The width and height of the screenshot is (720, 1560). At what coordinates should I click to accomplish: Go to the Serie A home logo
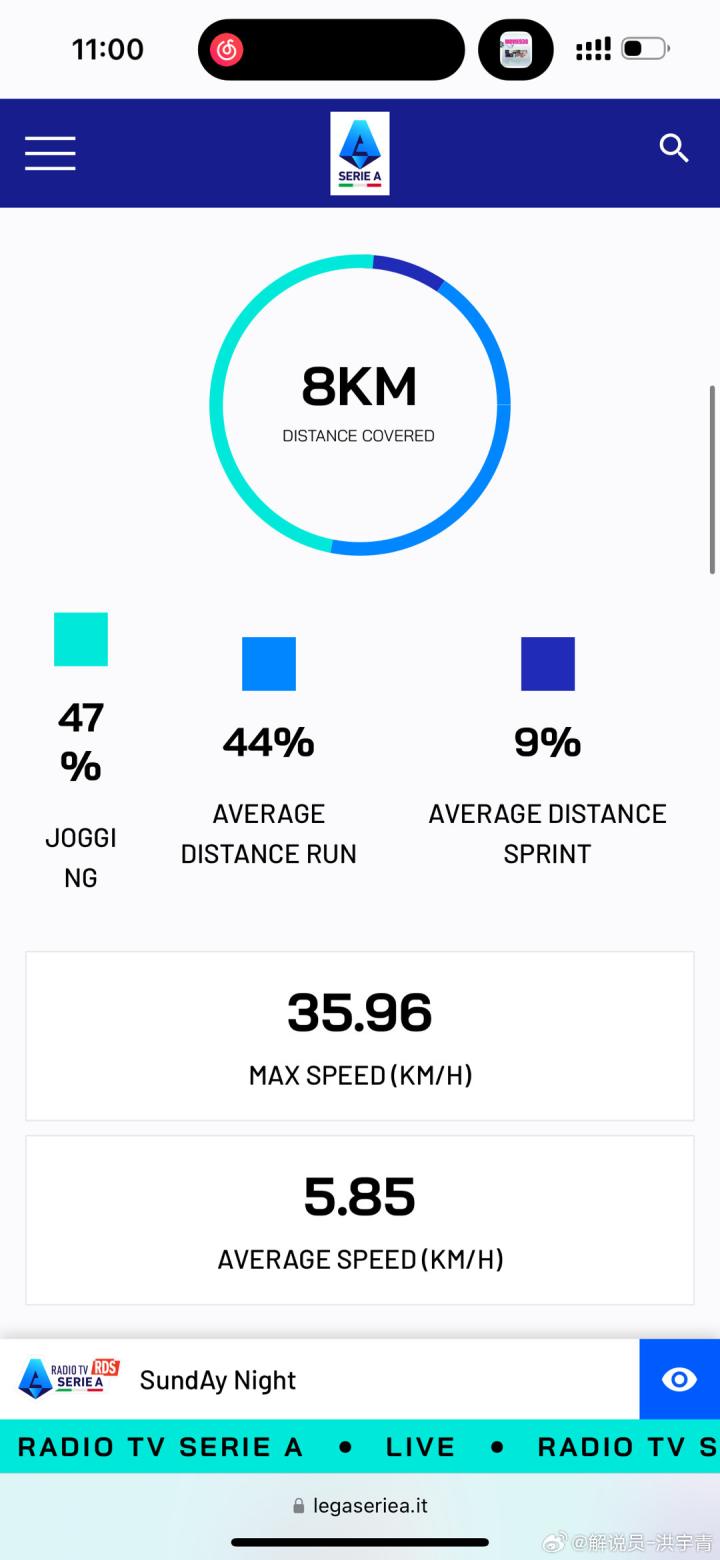(360, 153)
